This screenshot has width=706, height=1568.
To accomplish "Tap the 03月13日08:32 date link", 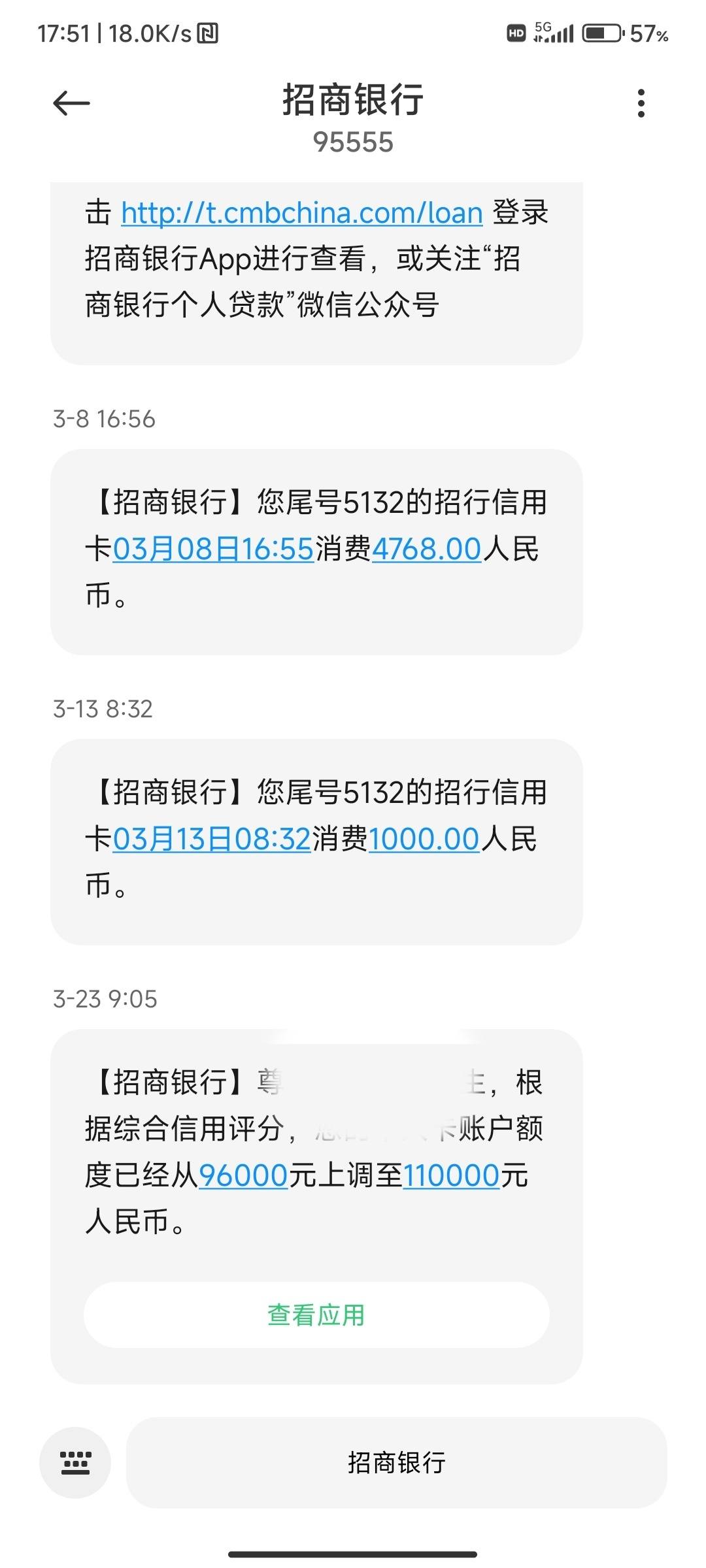I will click(212, 839).
